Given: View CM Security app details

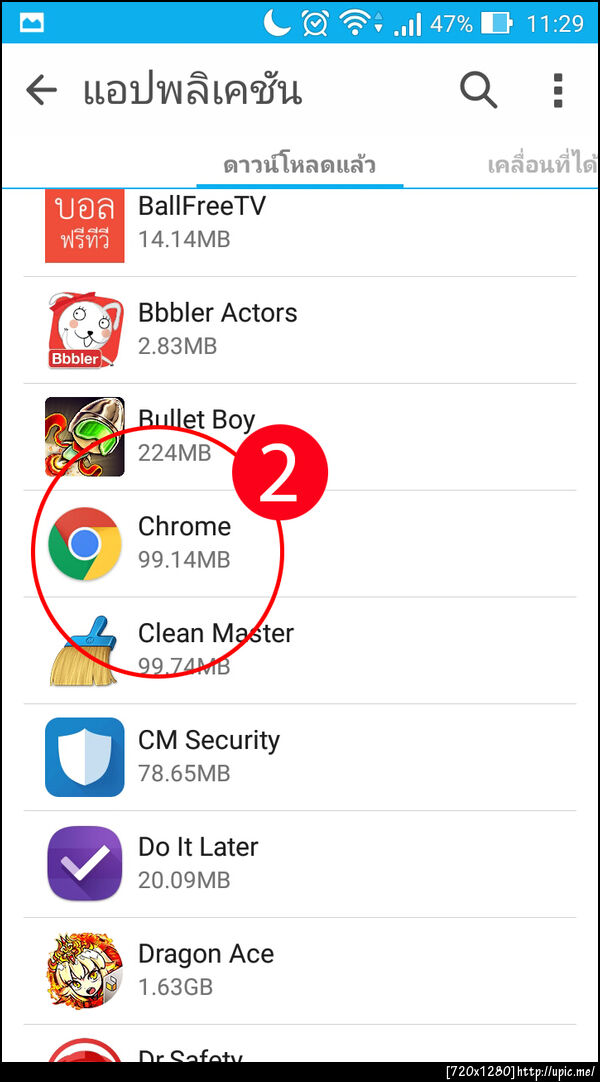Looking at the screenshot, I should click(x=300, y=756).
